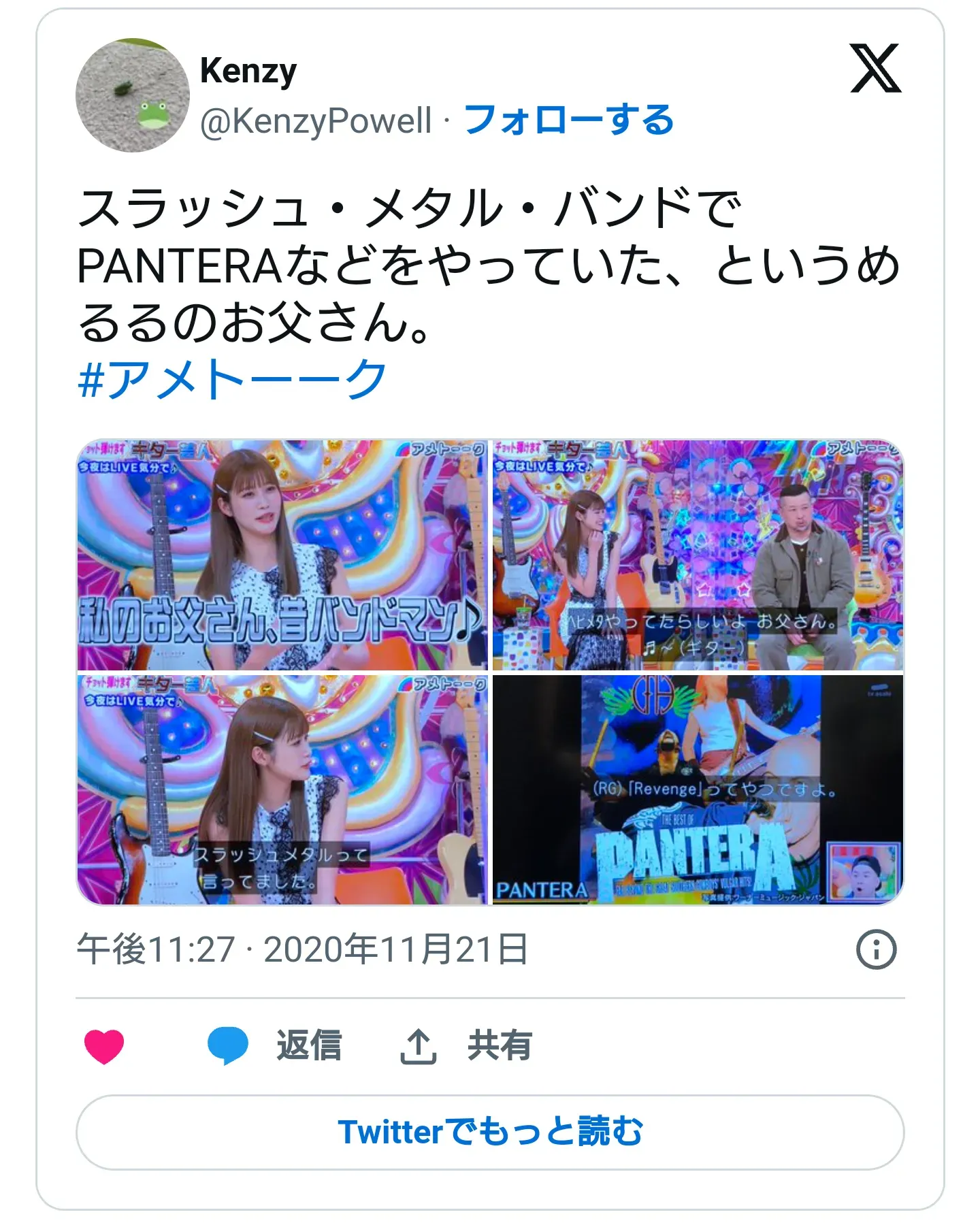This screenshot has width=980, height=1223.
Task: Tap the @KenzyPowell username
Action: click(316, 121)
